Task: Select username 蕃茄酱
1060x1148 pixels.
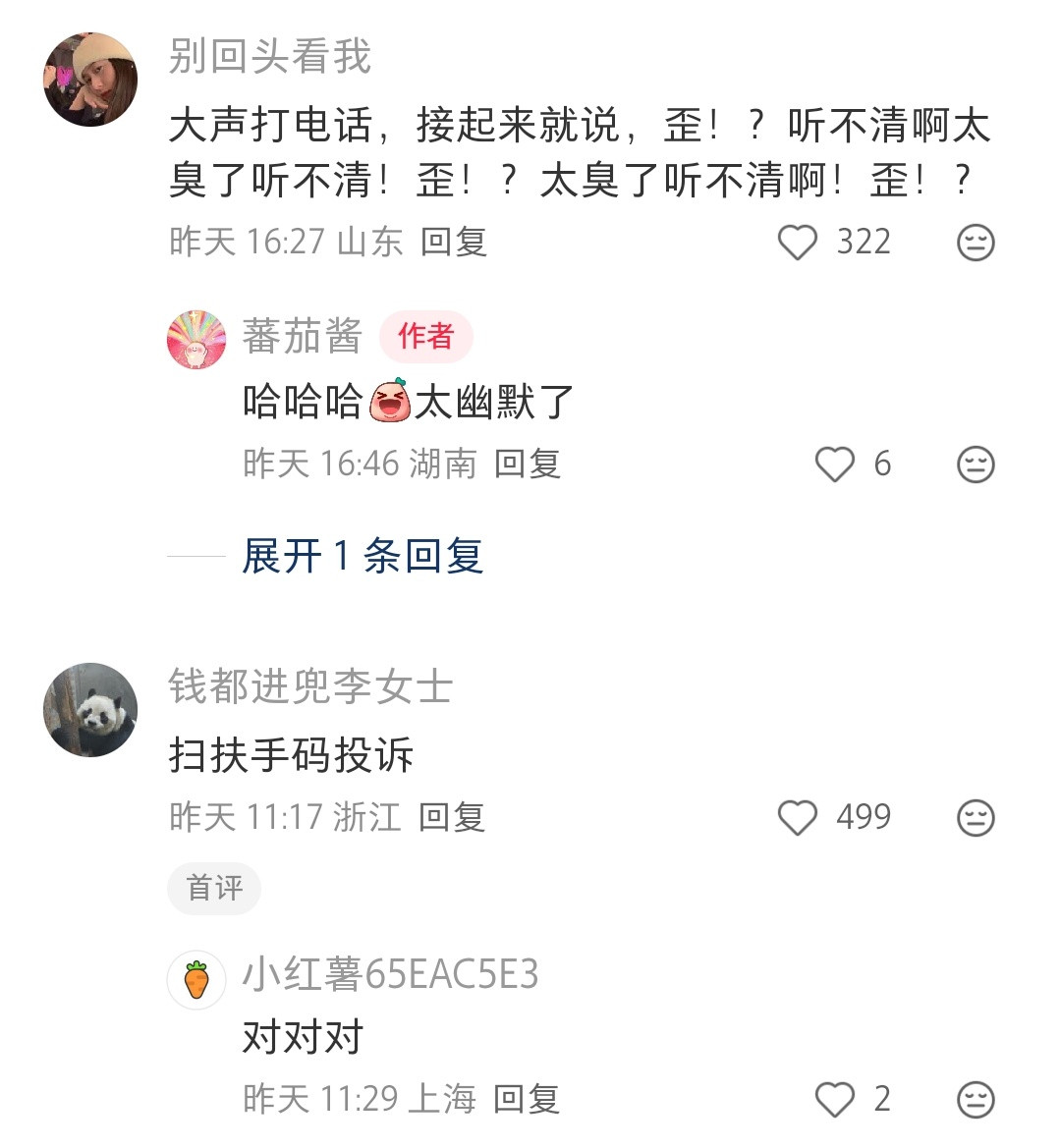Action: [x=301, y=336]
